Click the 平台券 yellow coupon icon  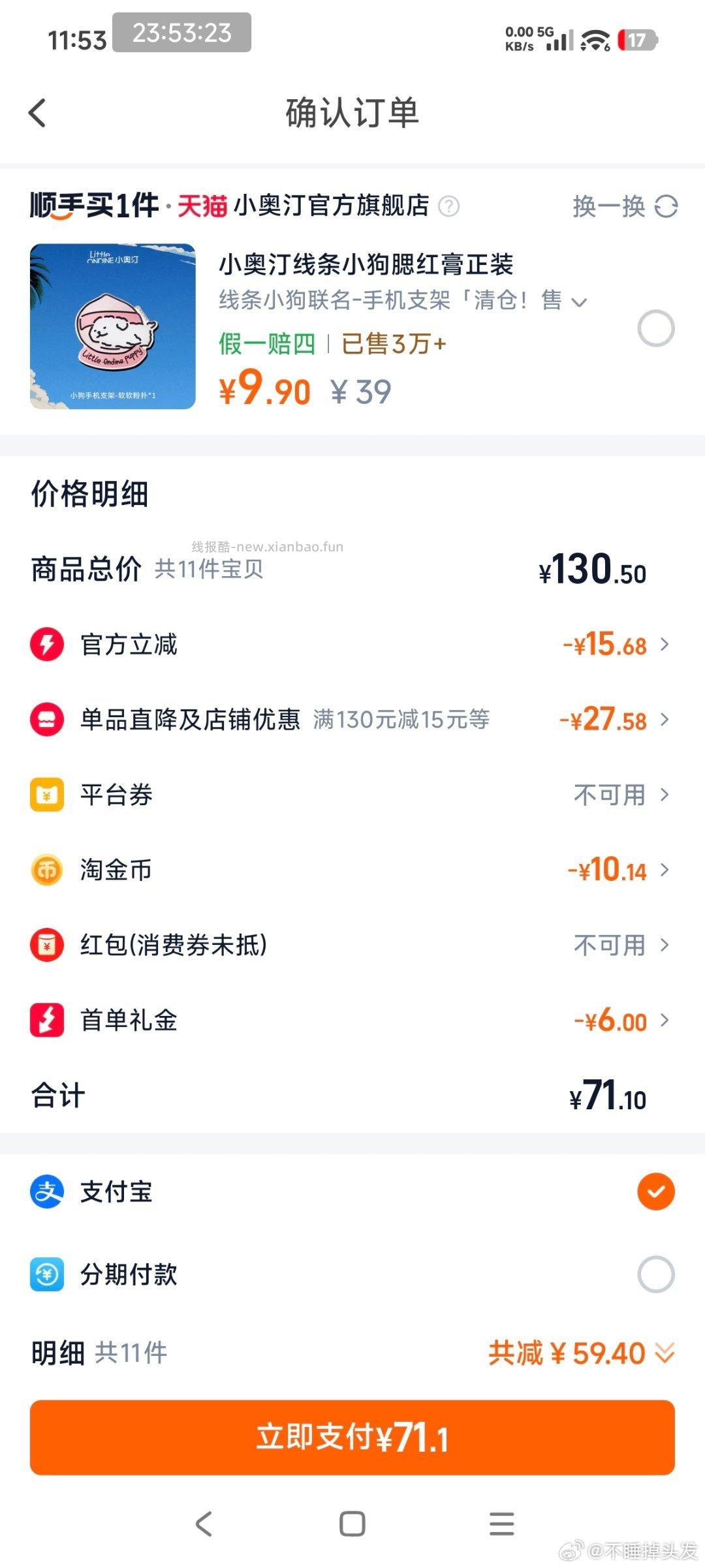pos(47,795)
